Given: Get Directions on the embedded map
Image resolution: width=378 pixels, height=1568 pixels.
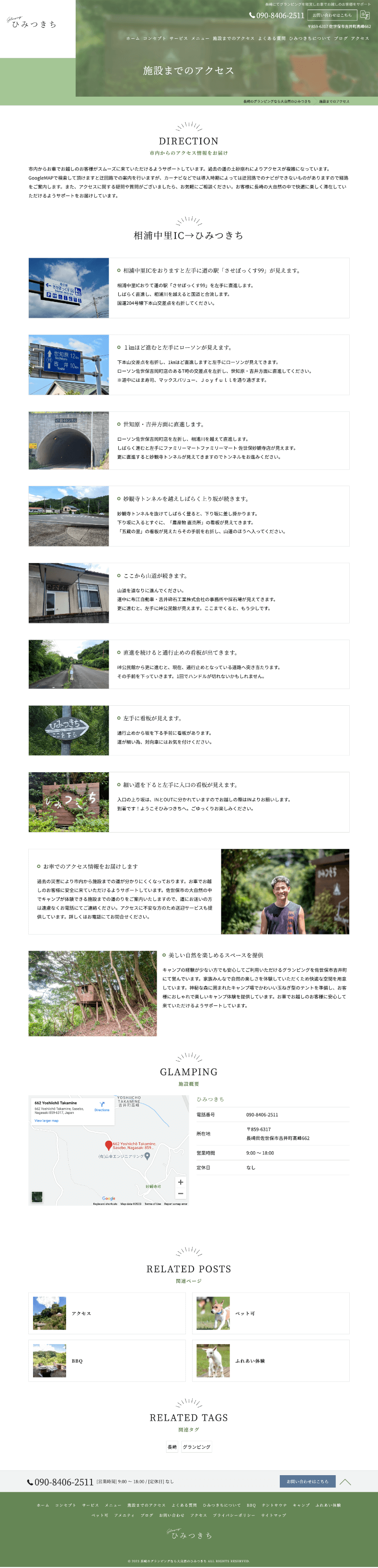Looking at the screenshot, I should (x=102, y=1107).
